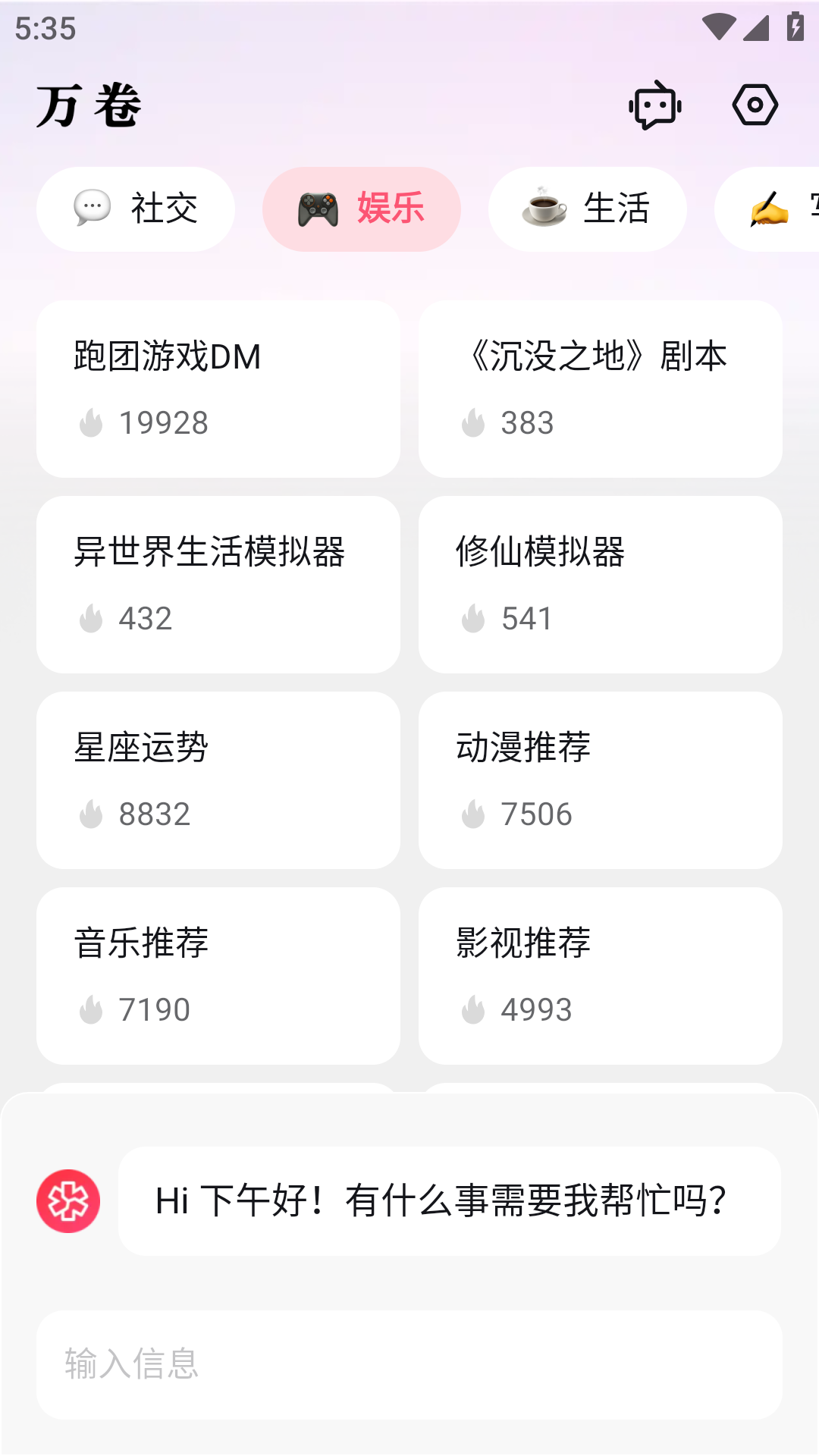Switch to the 生活 category tab
Viewport: 819px width, 1456px height.
588,209
